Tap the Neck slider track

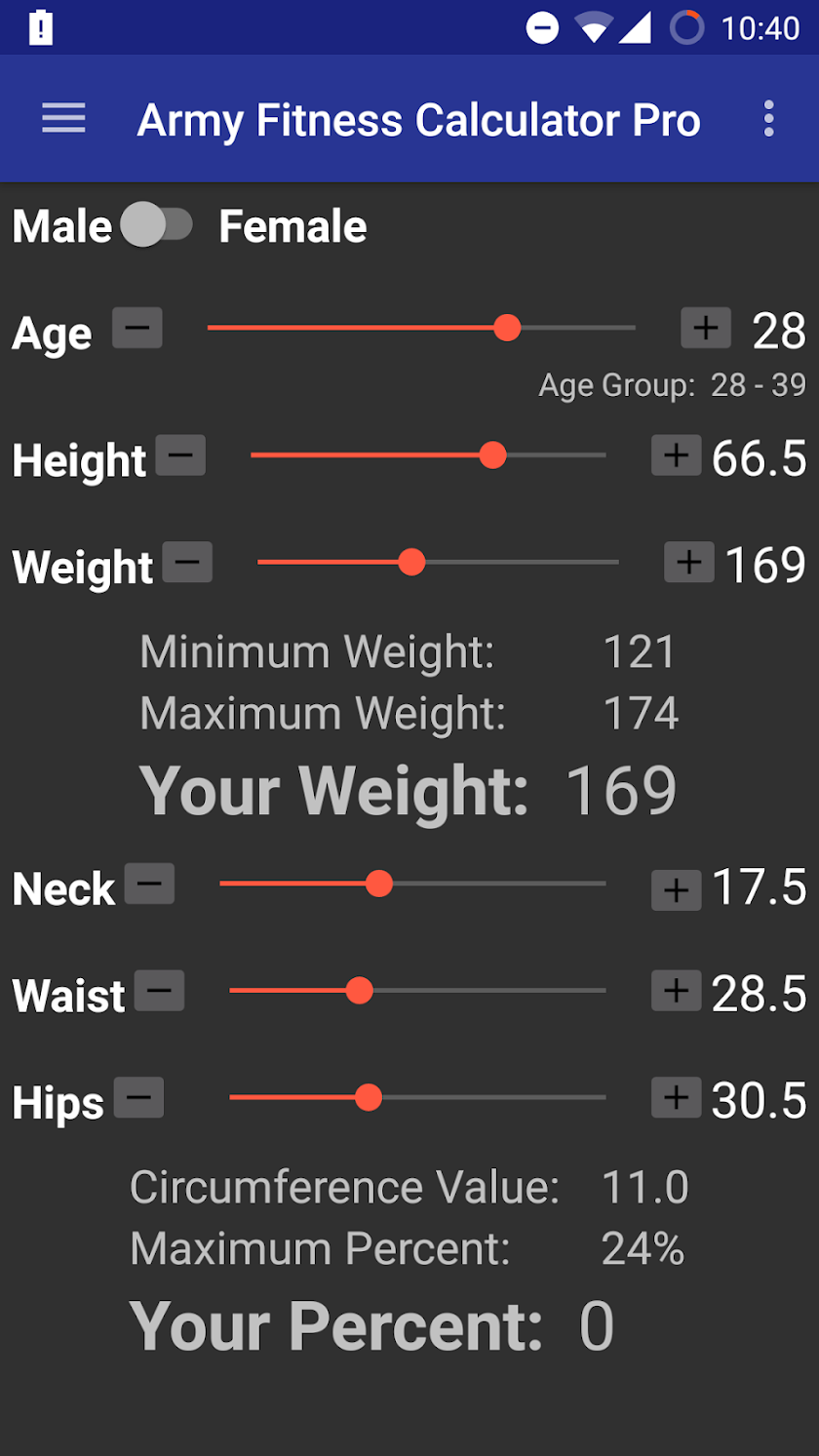(x=412, y=884)
